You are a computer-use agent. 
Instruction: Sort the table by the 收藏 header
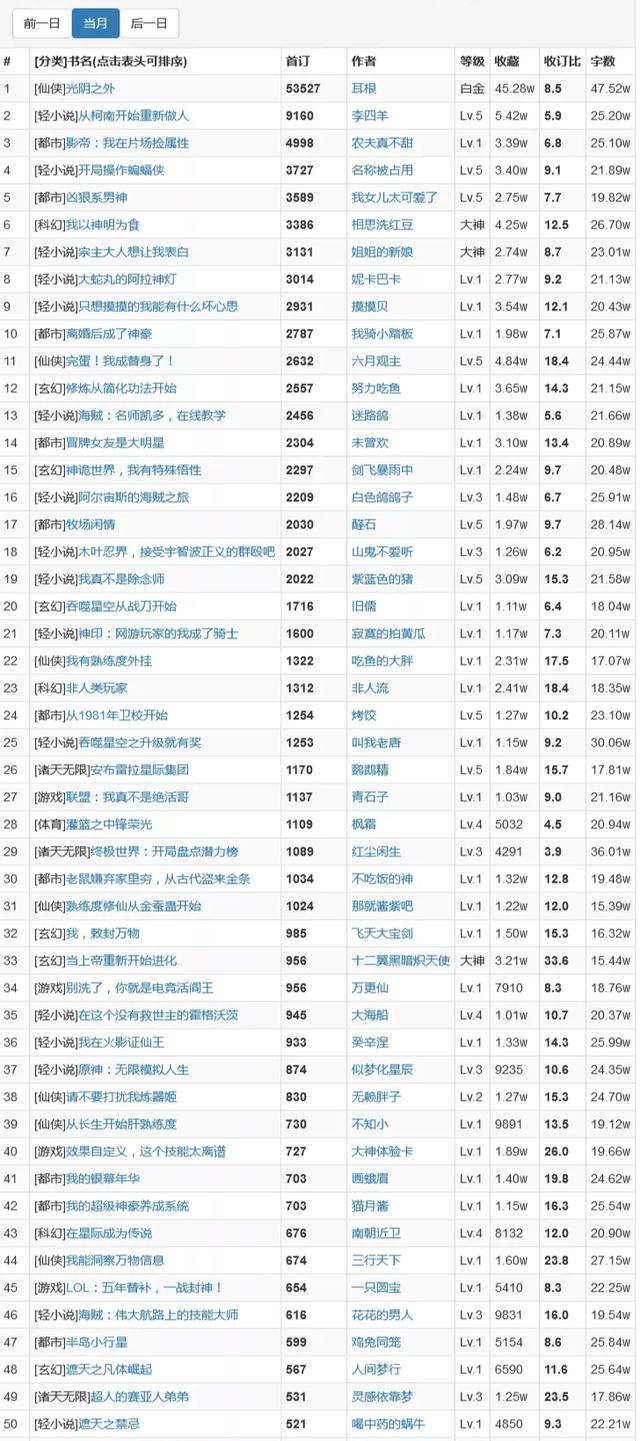506,61
